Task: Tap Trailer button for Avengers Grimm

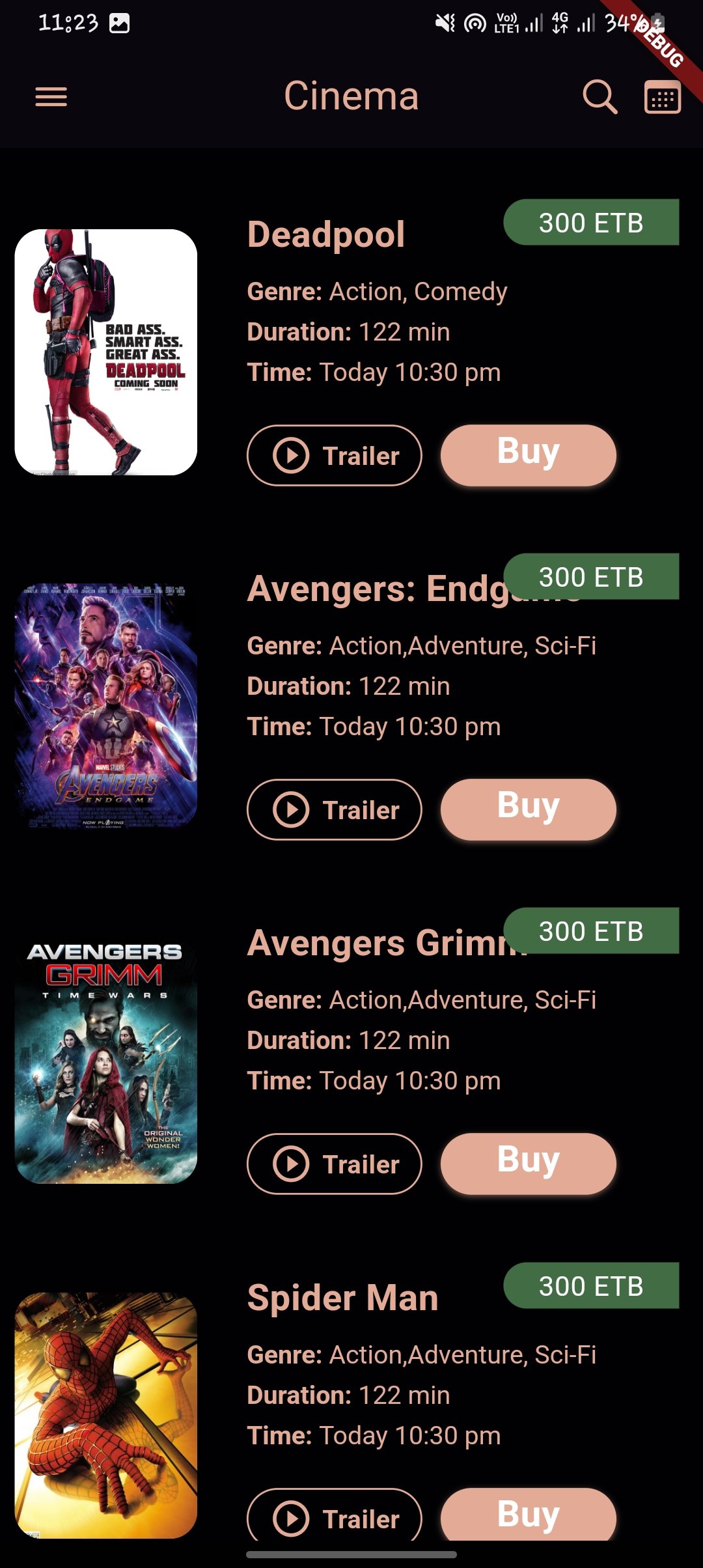Action: 334,1164
